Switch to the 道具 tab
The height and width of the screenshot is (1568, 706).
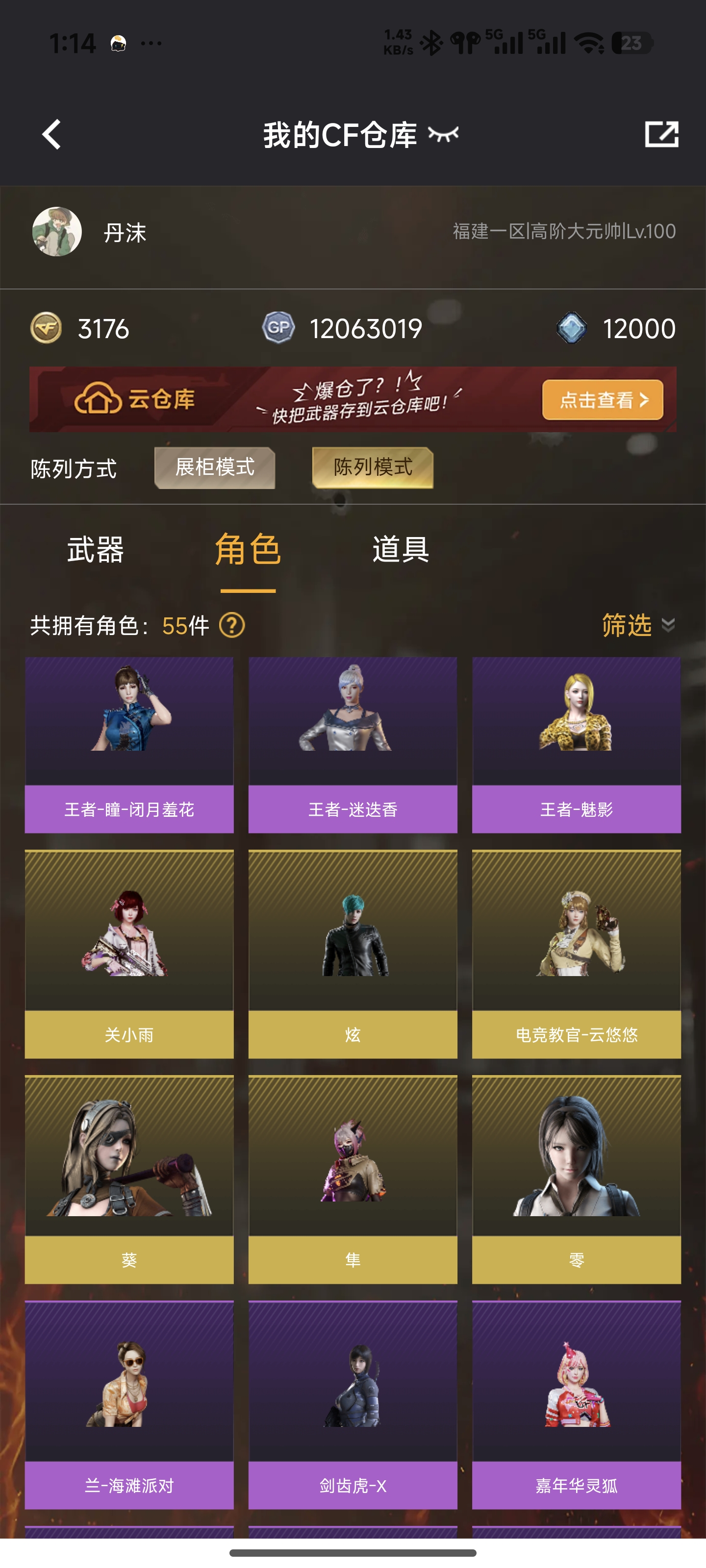point(400,550)
